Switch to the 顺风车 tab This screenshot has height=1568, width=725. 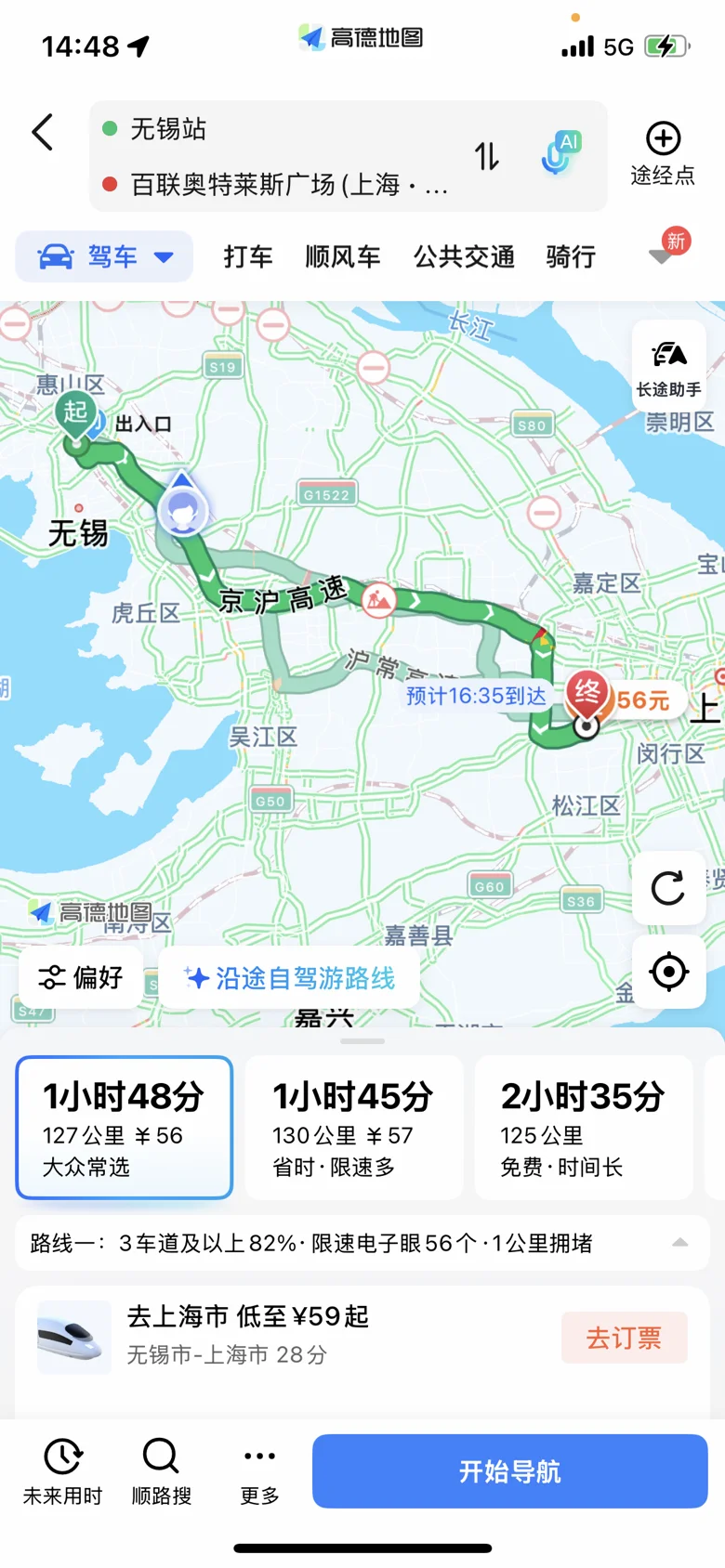(343, 256)
